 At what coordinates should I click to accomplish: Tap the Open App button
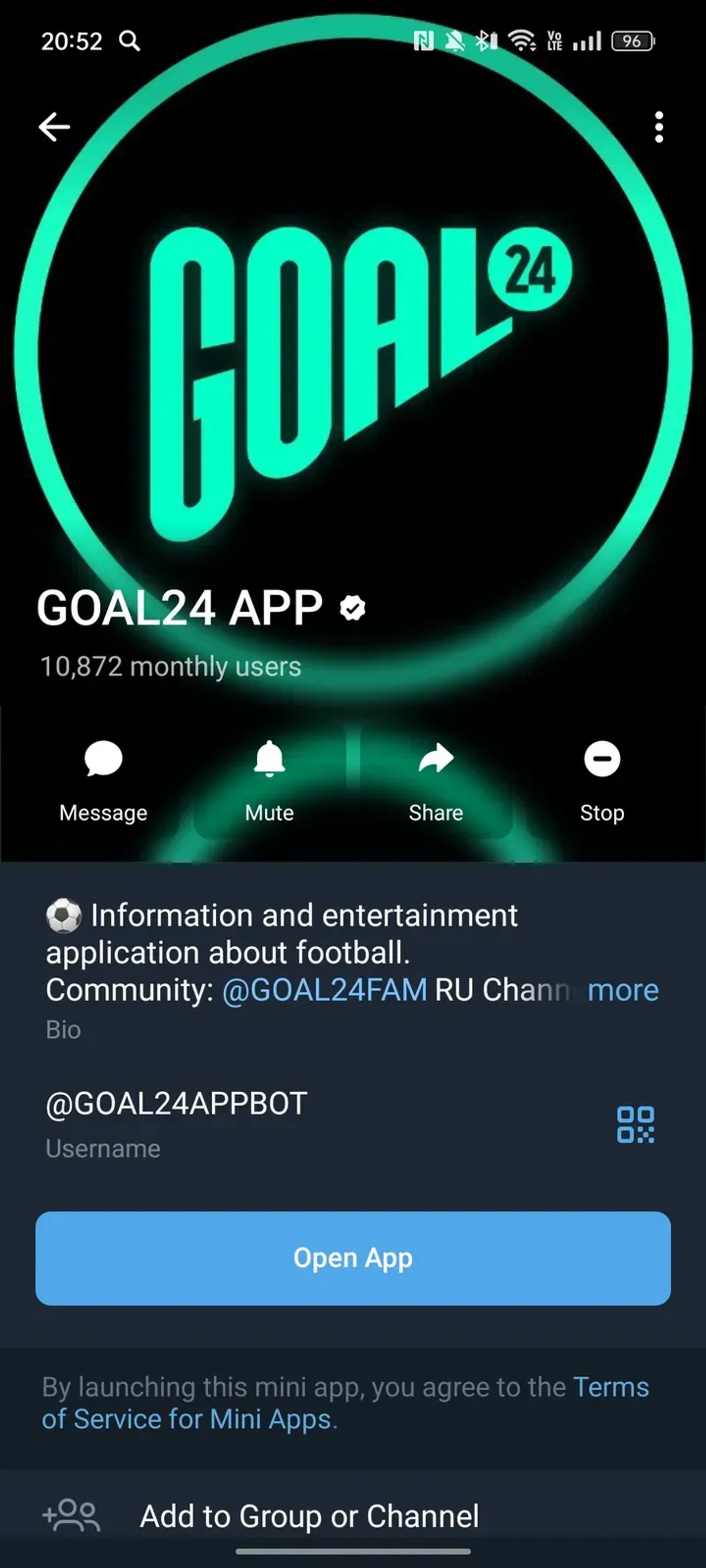coord(353,1258)
